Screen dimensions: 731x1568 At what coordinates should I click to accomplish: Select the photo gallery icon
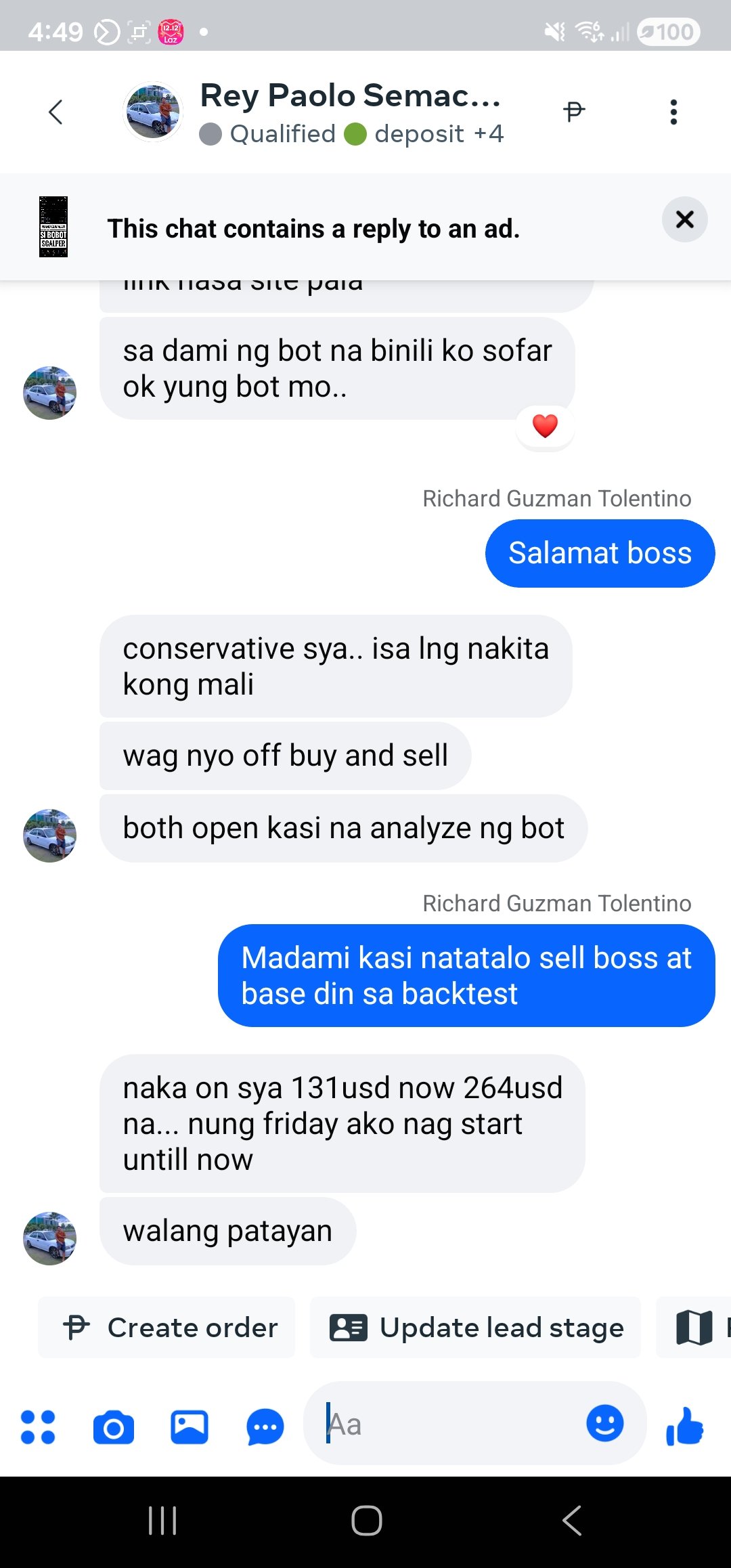tap(189, 1424)
